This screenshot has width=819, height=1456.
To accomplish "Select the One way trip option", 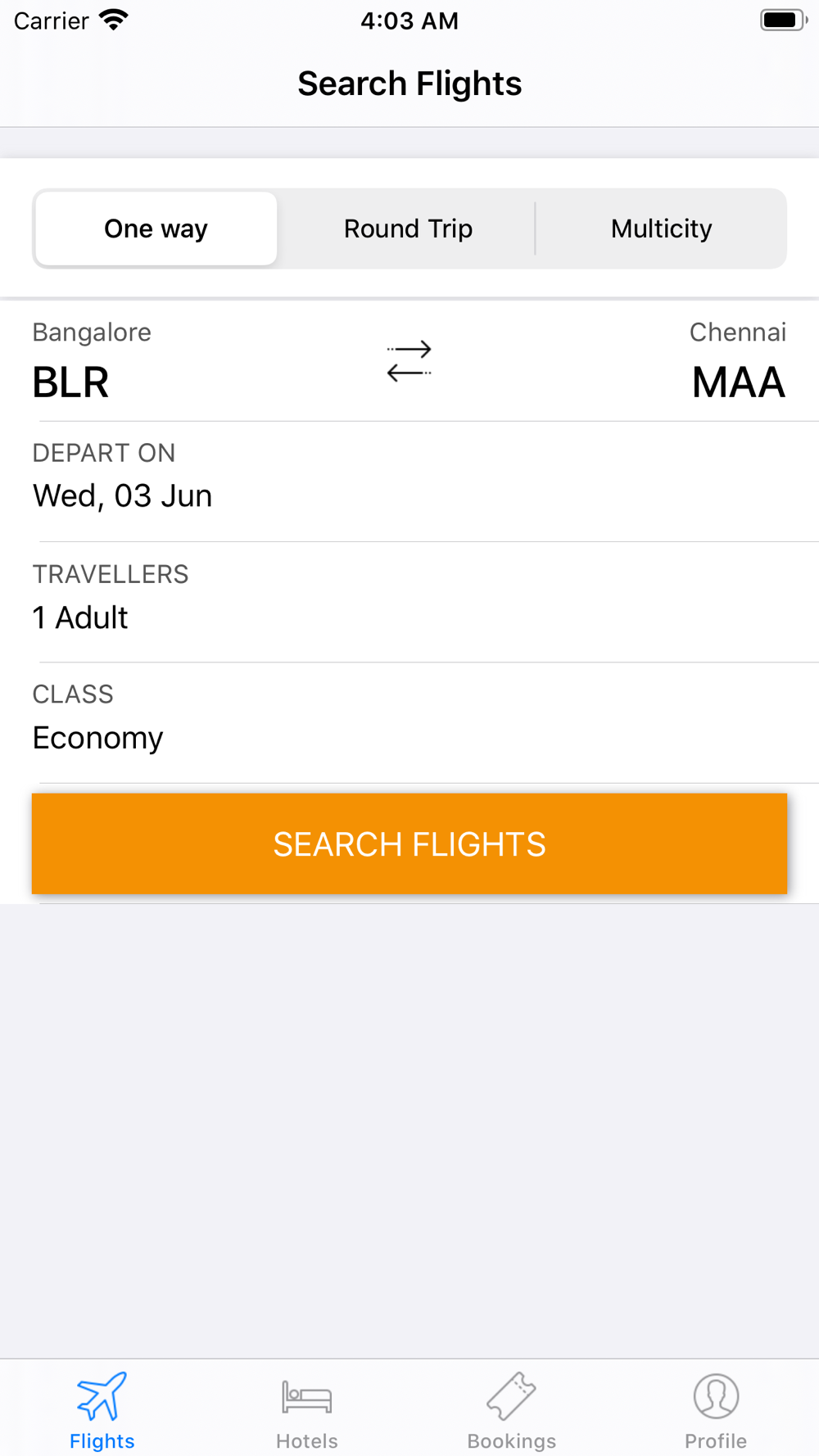I will pos(156,228).
